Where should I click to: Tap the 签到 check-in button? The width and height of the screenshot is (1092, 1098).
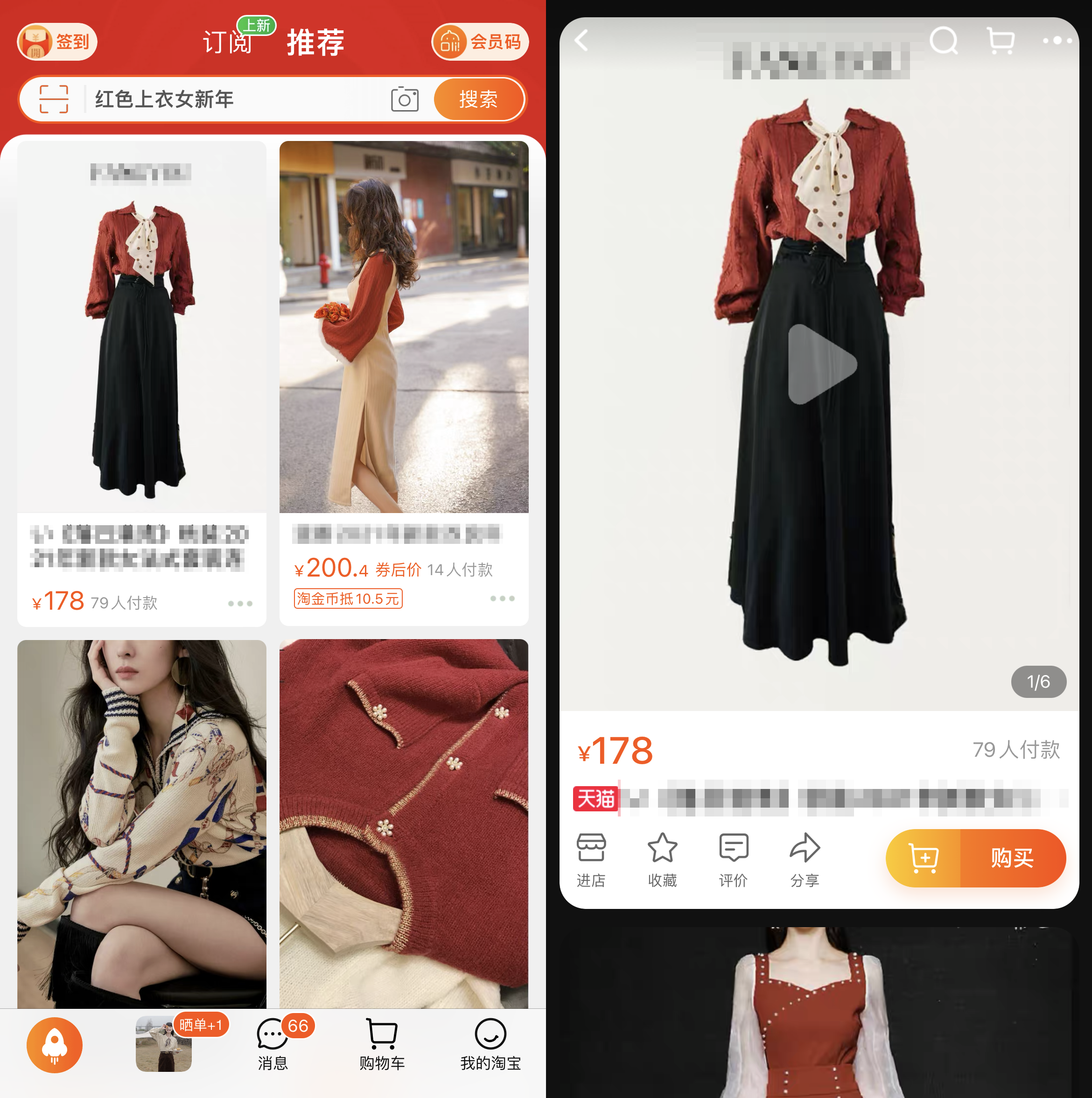pos(57,42)
